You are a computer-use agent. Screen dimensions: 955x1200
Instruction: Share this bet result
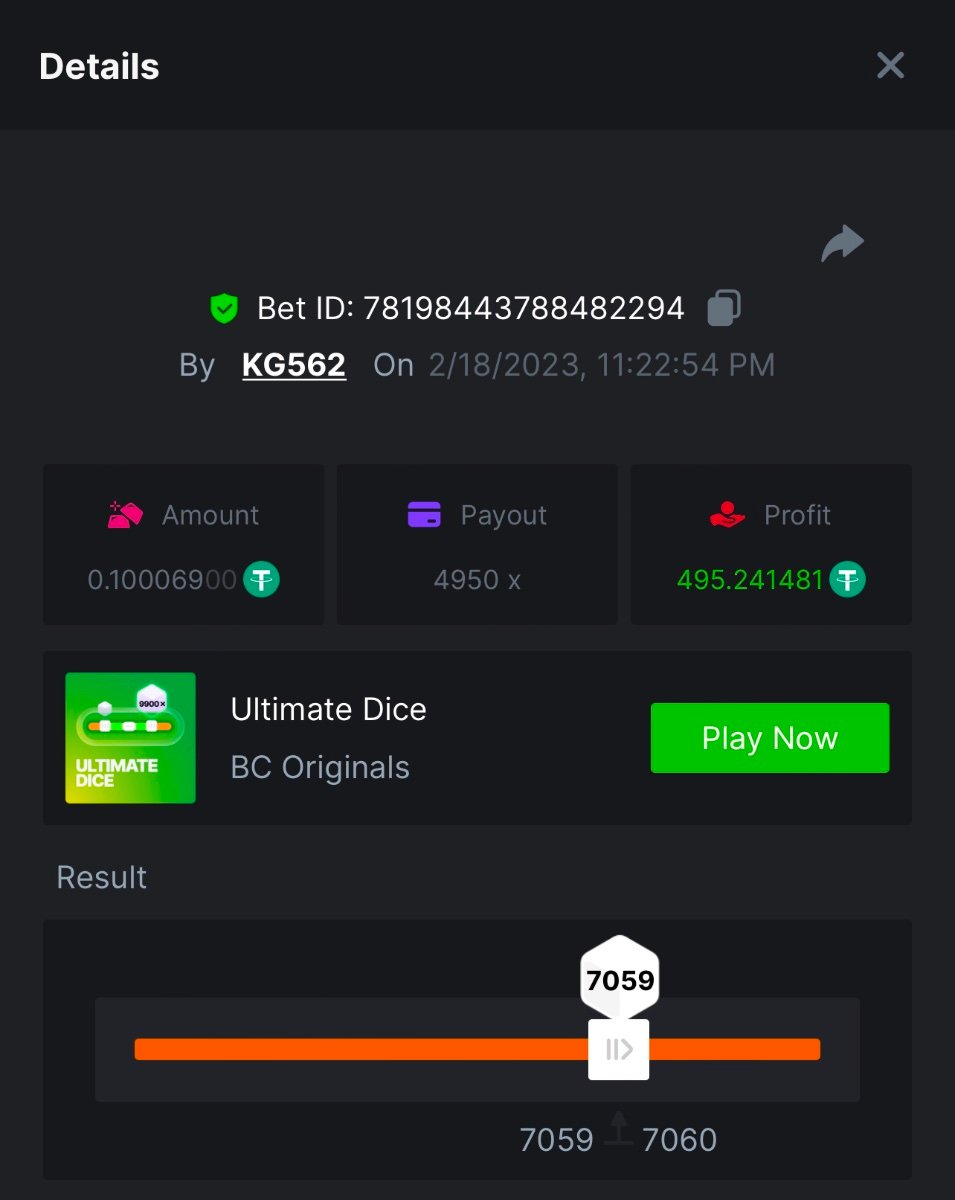[x=842, y=243]
